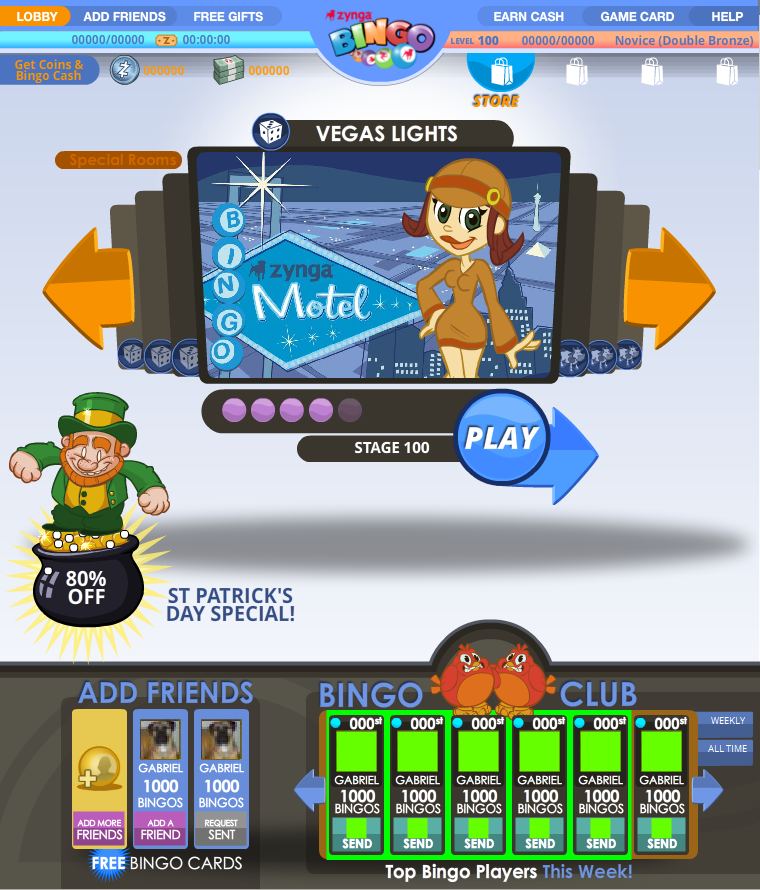Screen dimensions: 760x890
Task: Open the Add Friends tab
Action: tap(124, 16)
